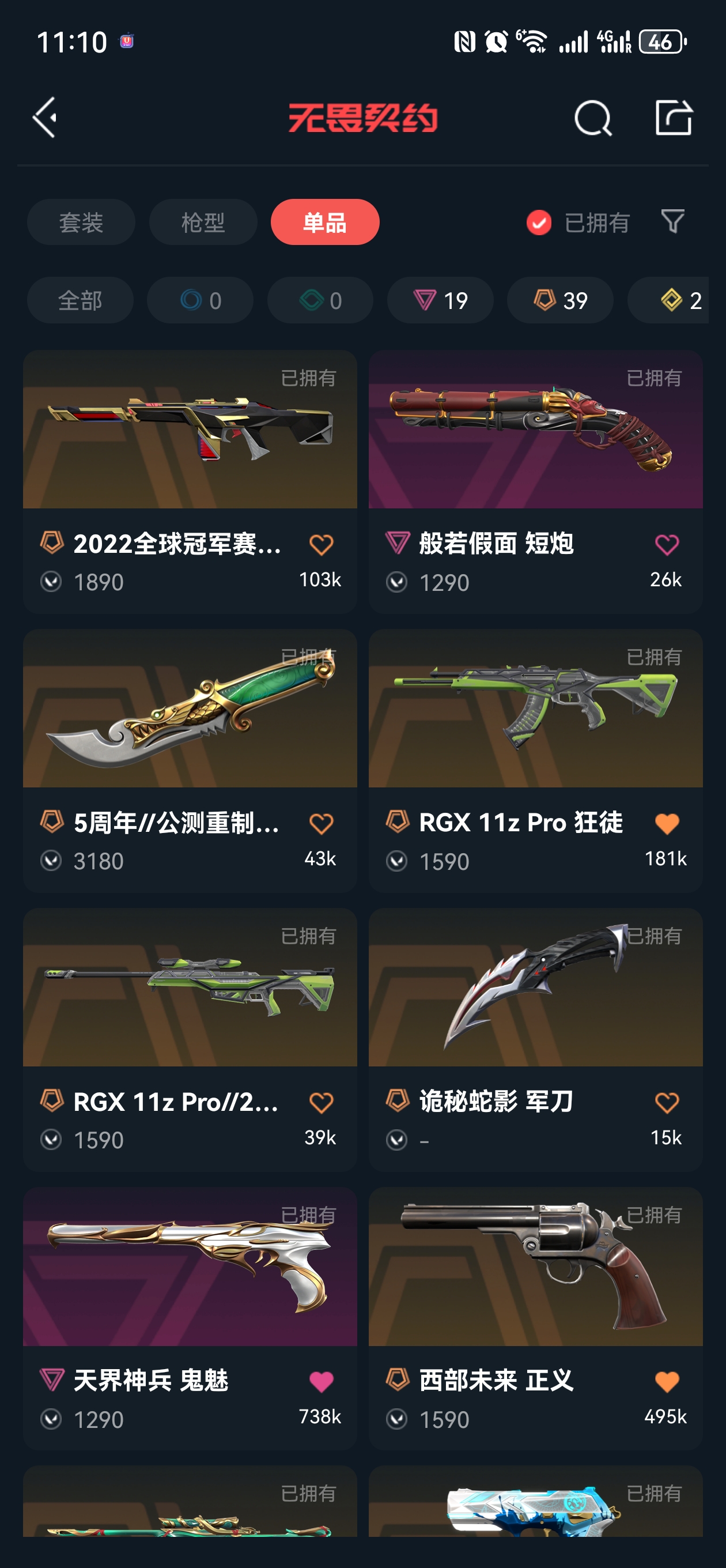Select the 全部 rarity chip
726x1568 pixels.
(x=80, y=300)
